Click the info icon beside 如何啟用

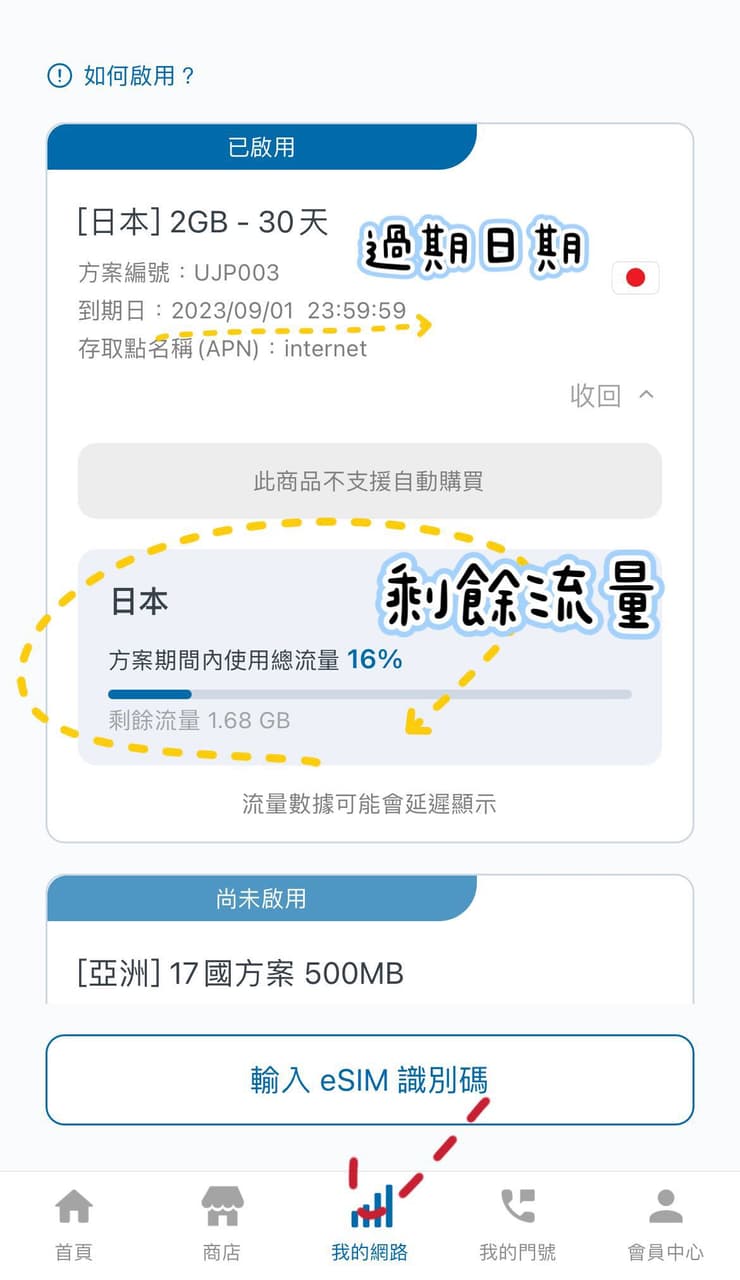pyautogui.click(x=59, y=75)
